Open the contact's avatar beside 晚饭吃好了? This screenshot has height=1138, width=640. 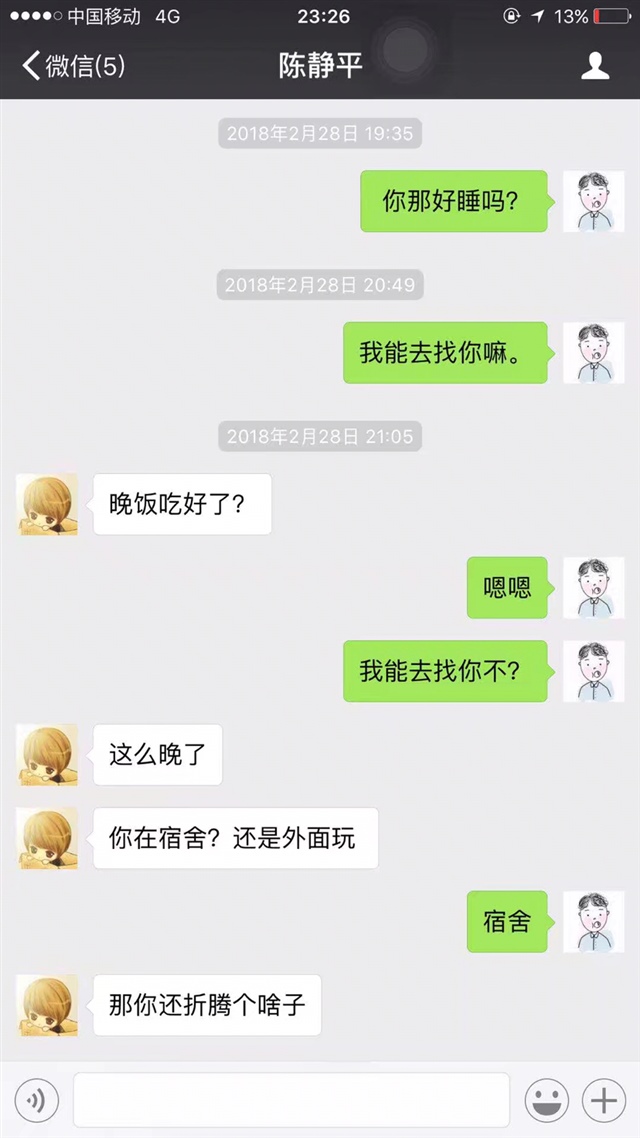[47, 504]
